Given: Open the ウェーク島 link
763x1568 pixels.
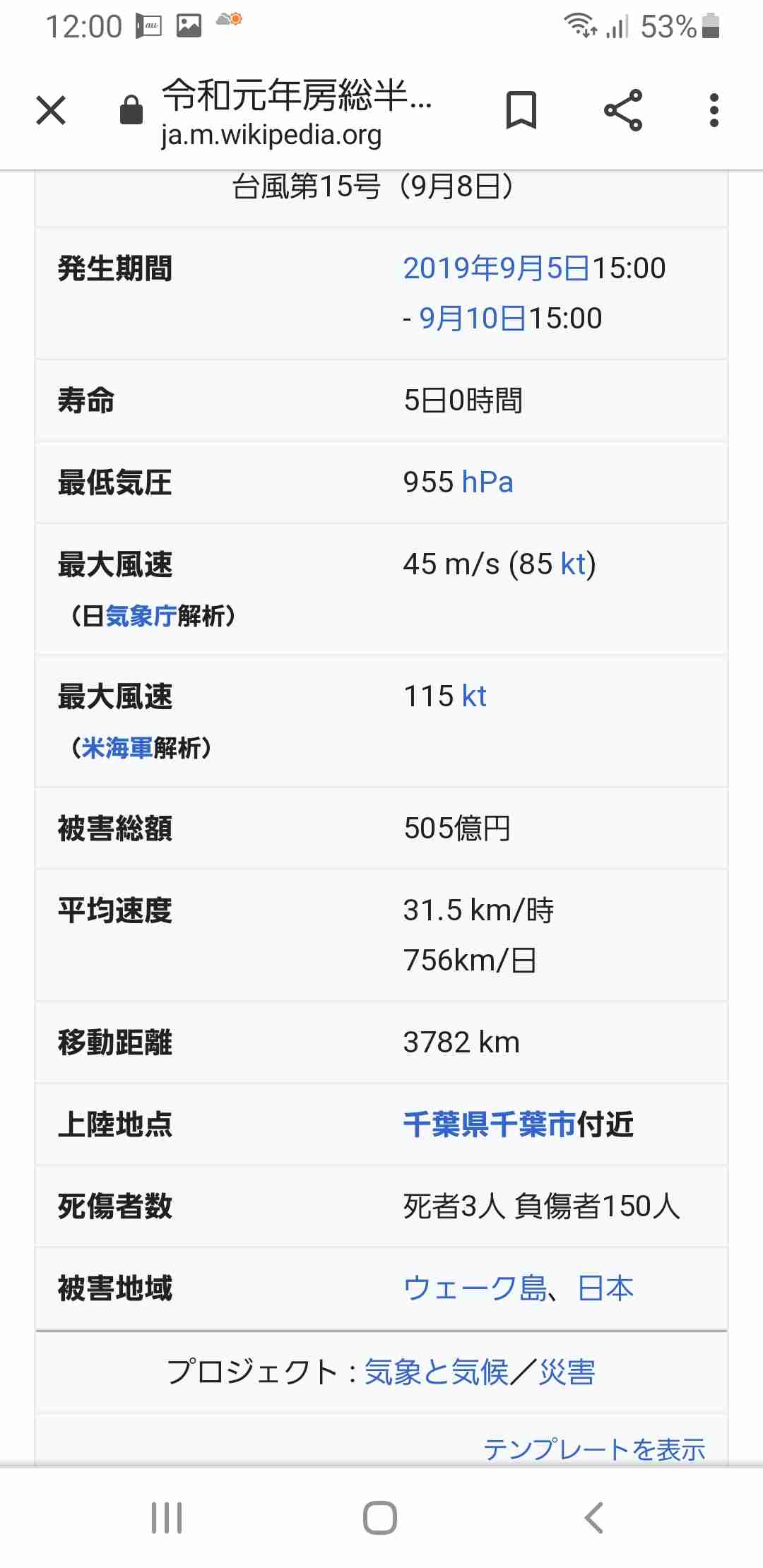Looking at the screenshot, I should [x=475, y=1288].
